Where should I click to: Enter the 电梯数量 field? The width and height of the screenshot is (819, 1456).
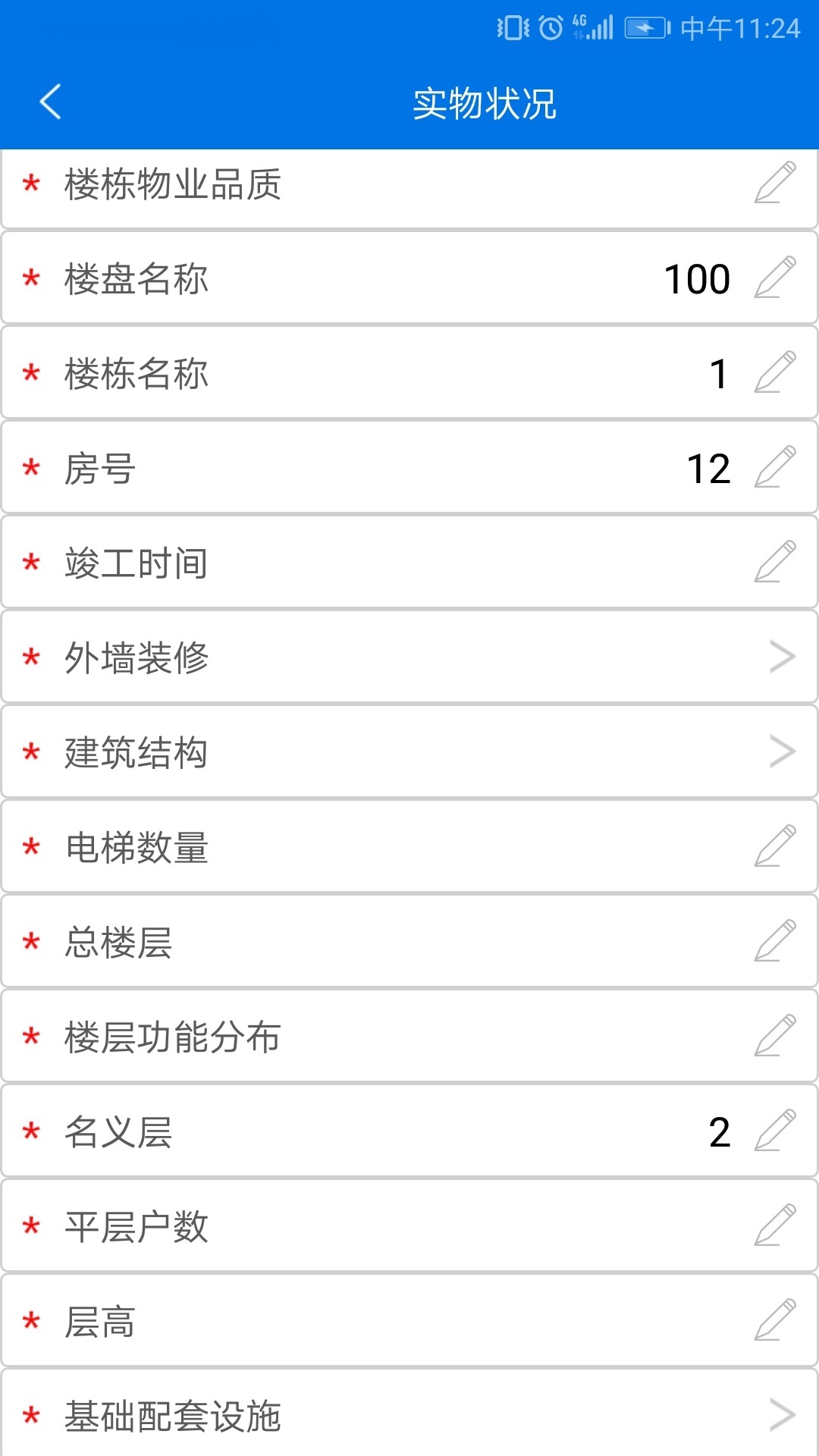point(775,846)
